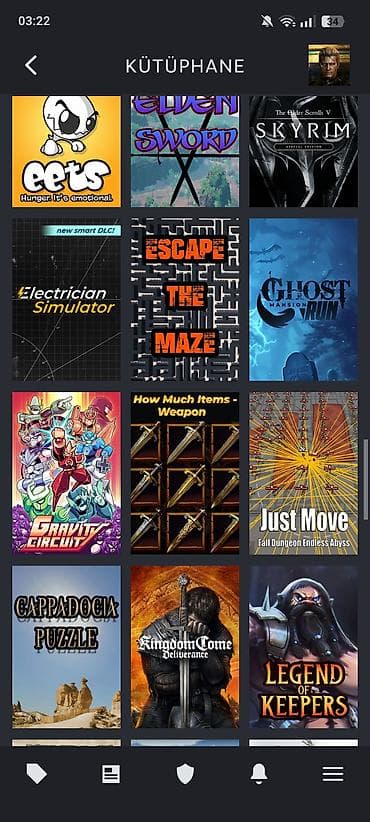Switch to the store tag tab

point(37,774)
